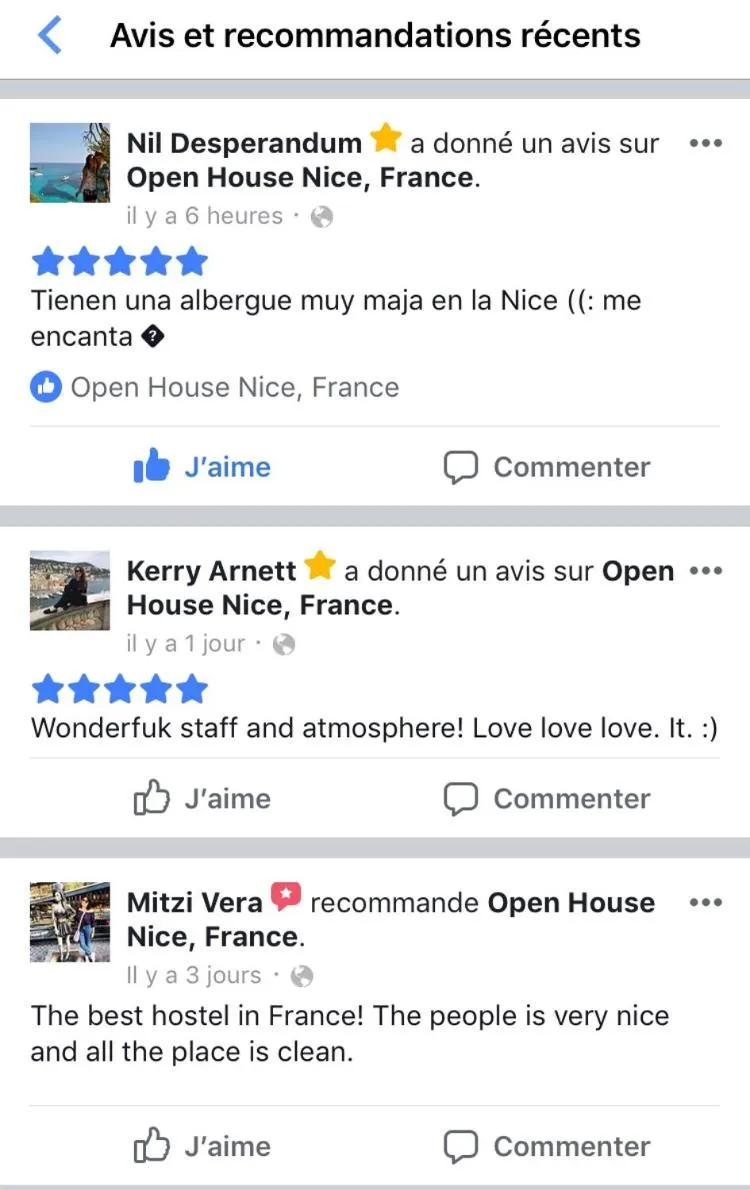Open options menu on Mitzi Vera's recommendation
Viewport: 750px width, 1190px height.
705,903
